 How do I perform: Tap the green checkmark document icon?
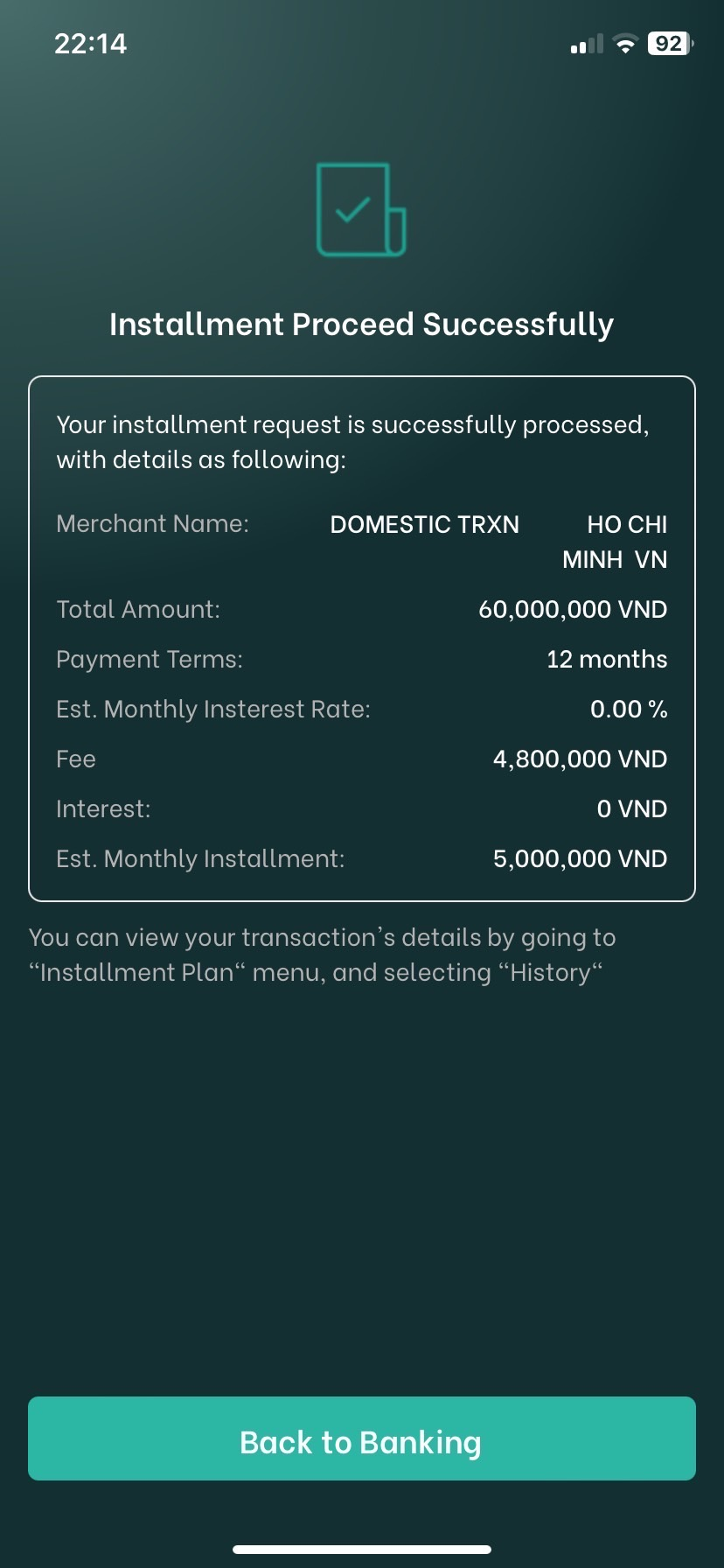pyautogui.click(x=359, y=210)
